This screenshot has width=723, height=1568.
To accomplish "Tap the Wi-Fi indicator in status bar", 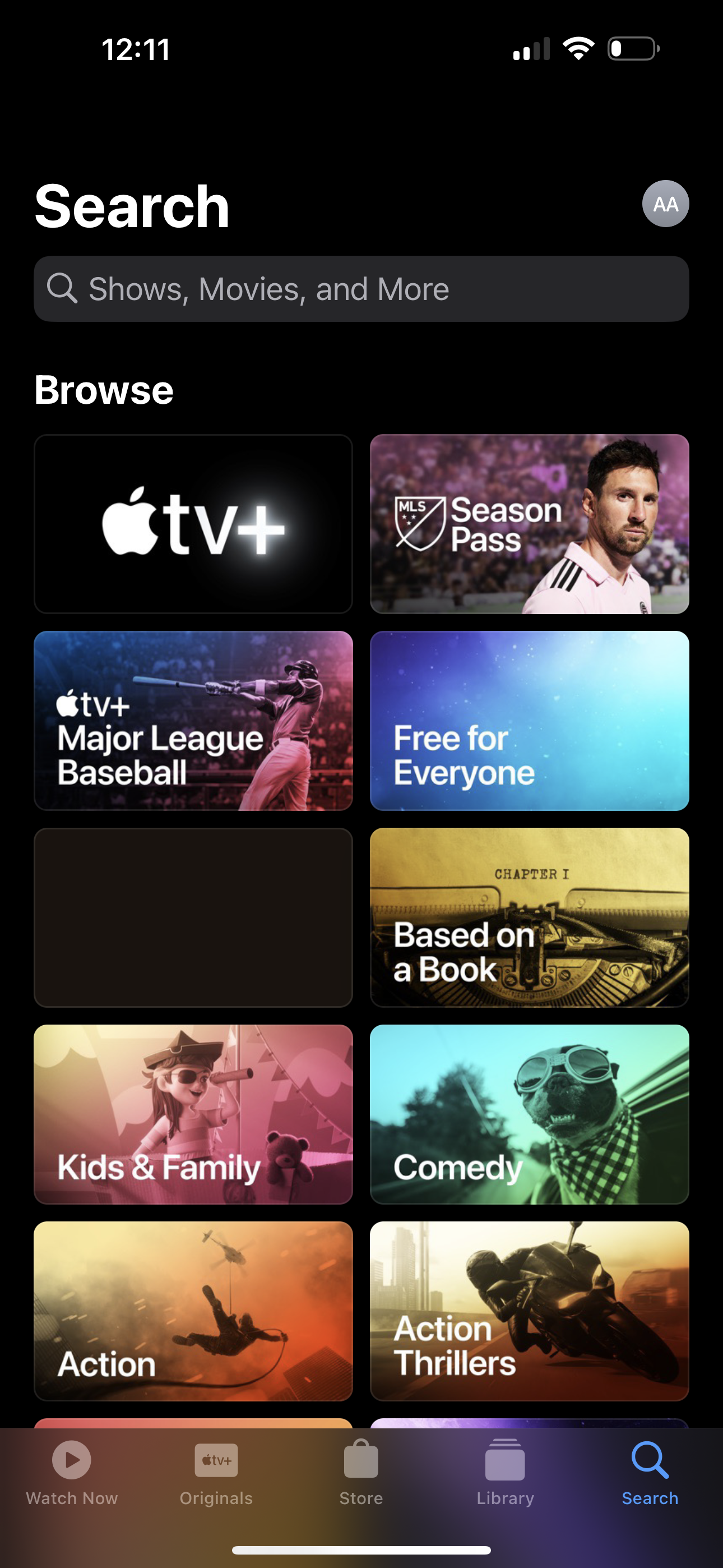I will (577, 49).
